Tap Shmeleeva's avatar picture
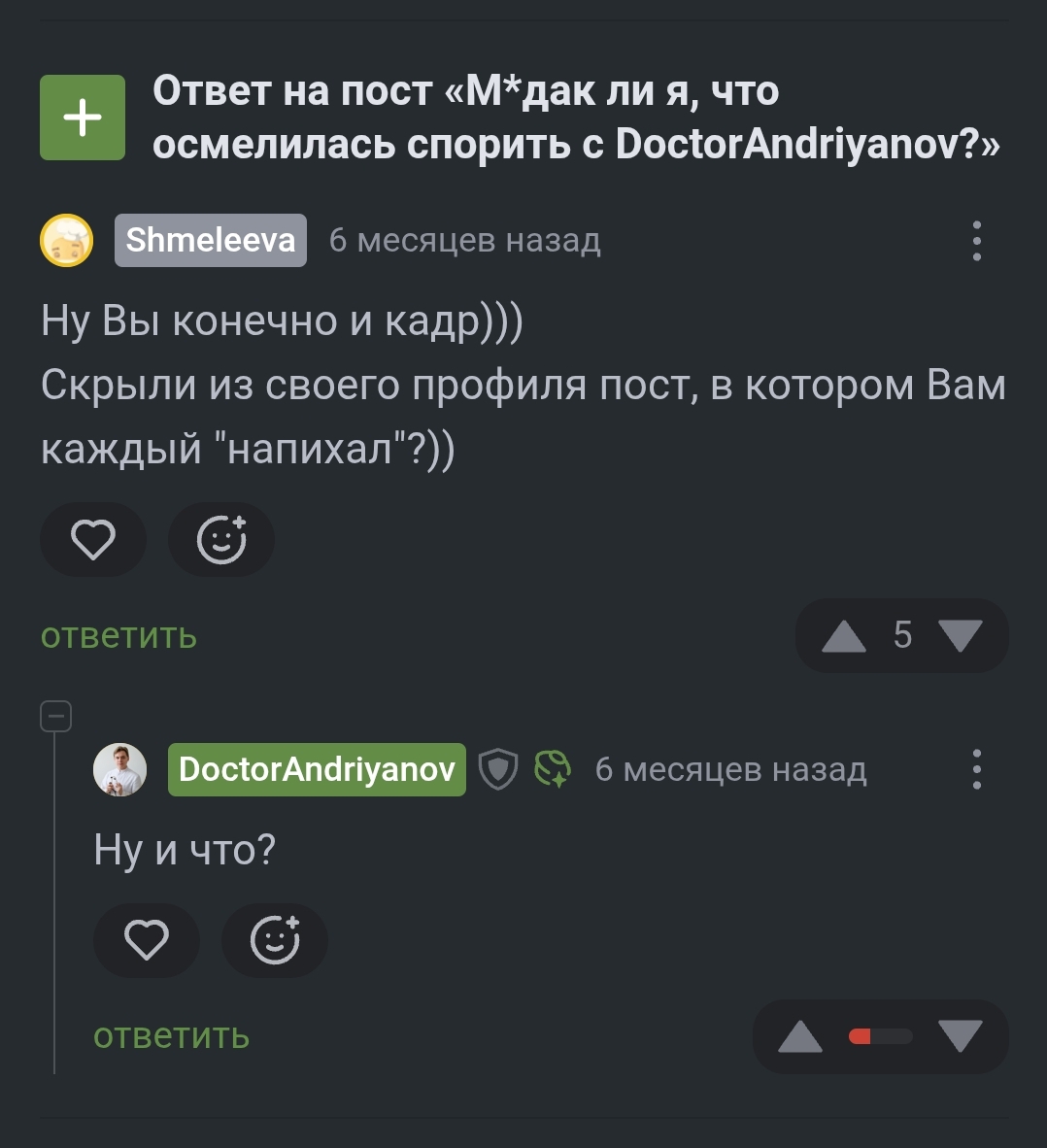This screenshot has width=1047, height=1148. (66, 240)
